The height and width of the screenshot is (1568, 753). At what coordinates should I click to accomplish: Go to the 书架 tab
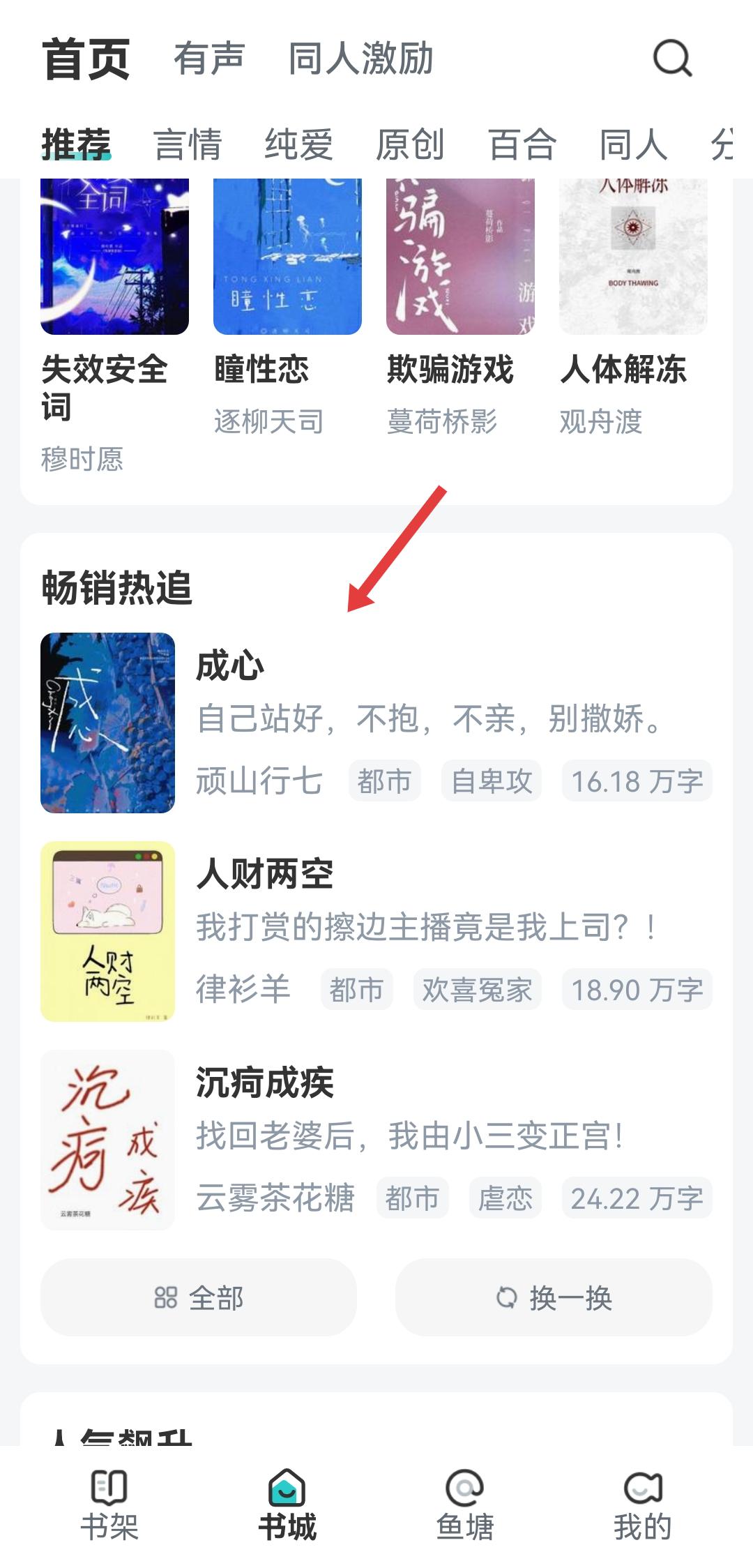pos(109,1505)
